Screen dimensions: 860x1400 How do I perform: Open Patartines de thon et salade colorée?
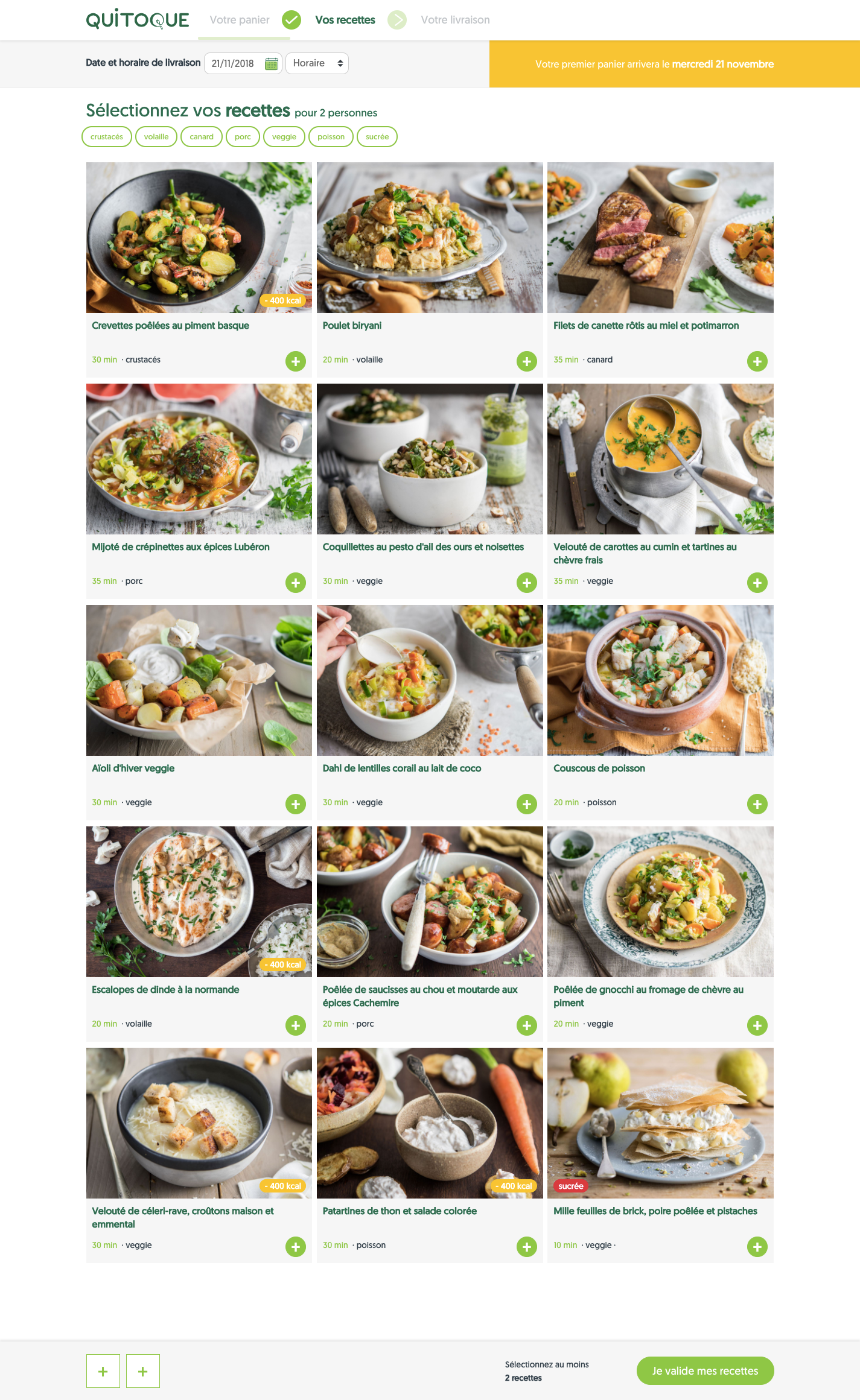click(400, 1211)
